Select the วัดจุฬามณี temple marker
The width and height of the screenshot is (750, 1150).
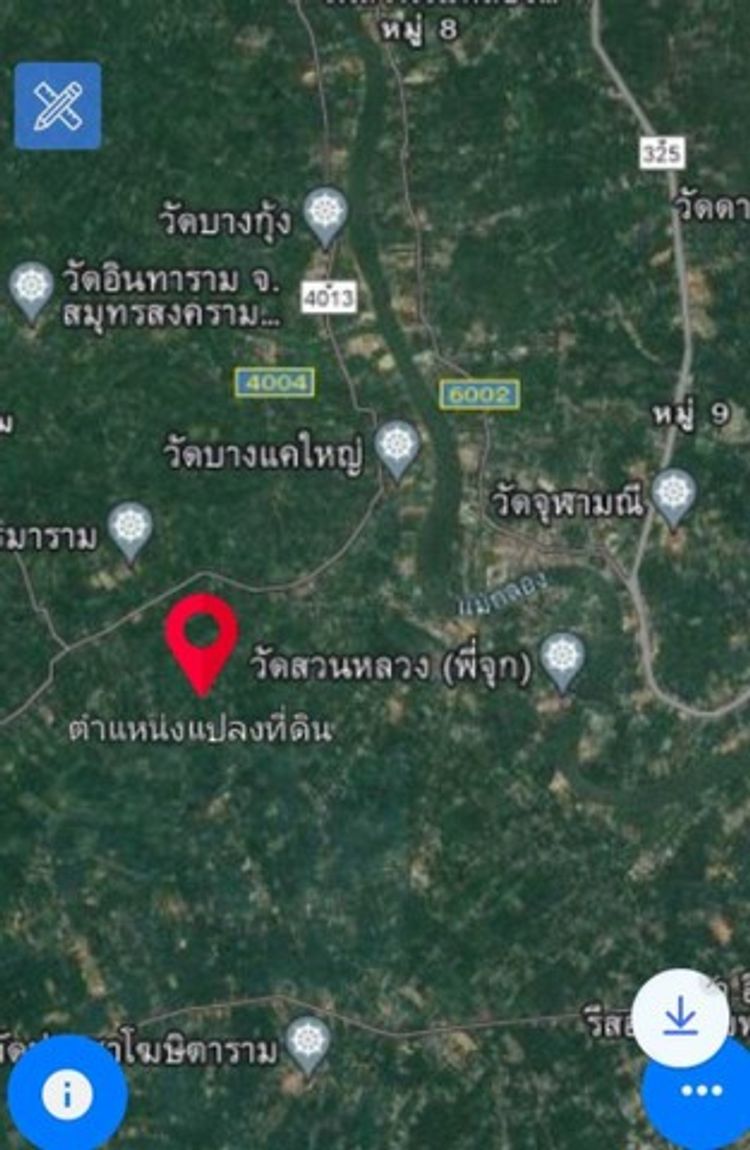tap(674, 493)
